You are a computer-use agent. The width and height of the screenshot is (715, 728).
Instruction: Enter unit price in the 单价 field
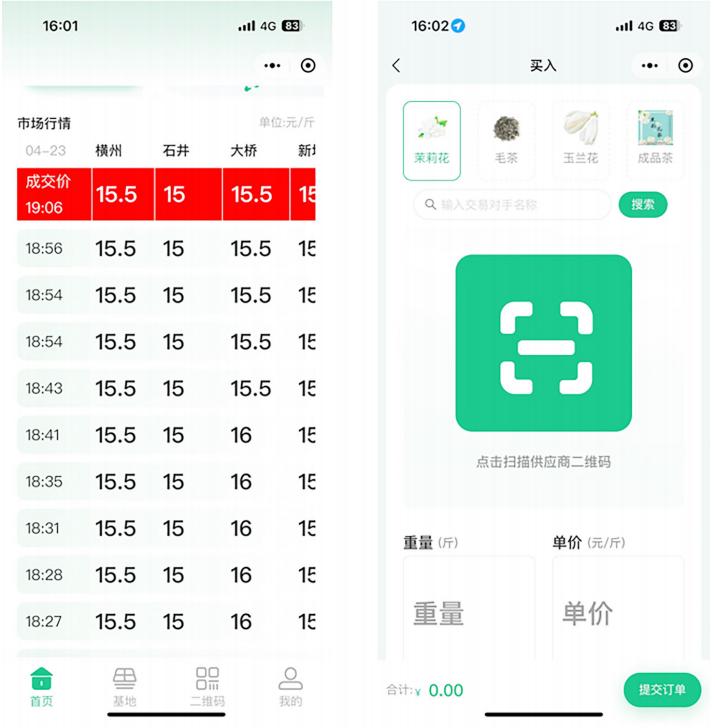coord(617,612)
